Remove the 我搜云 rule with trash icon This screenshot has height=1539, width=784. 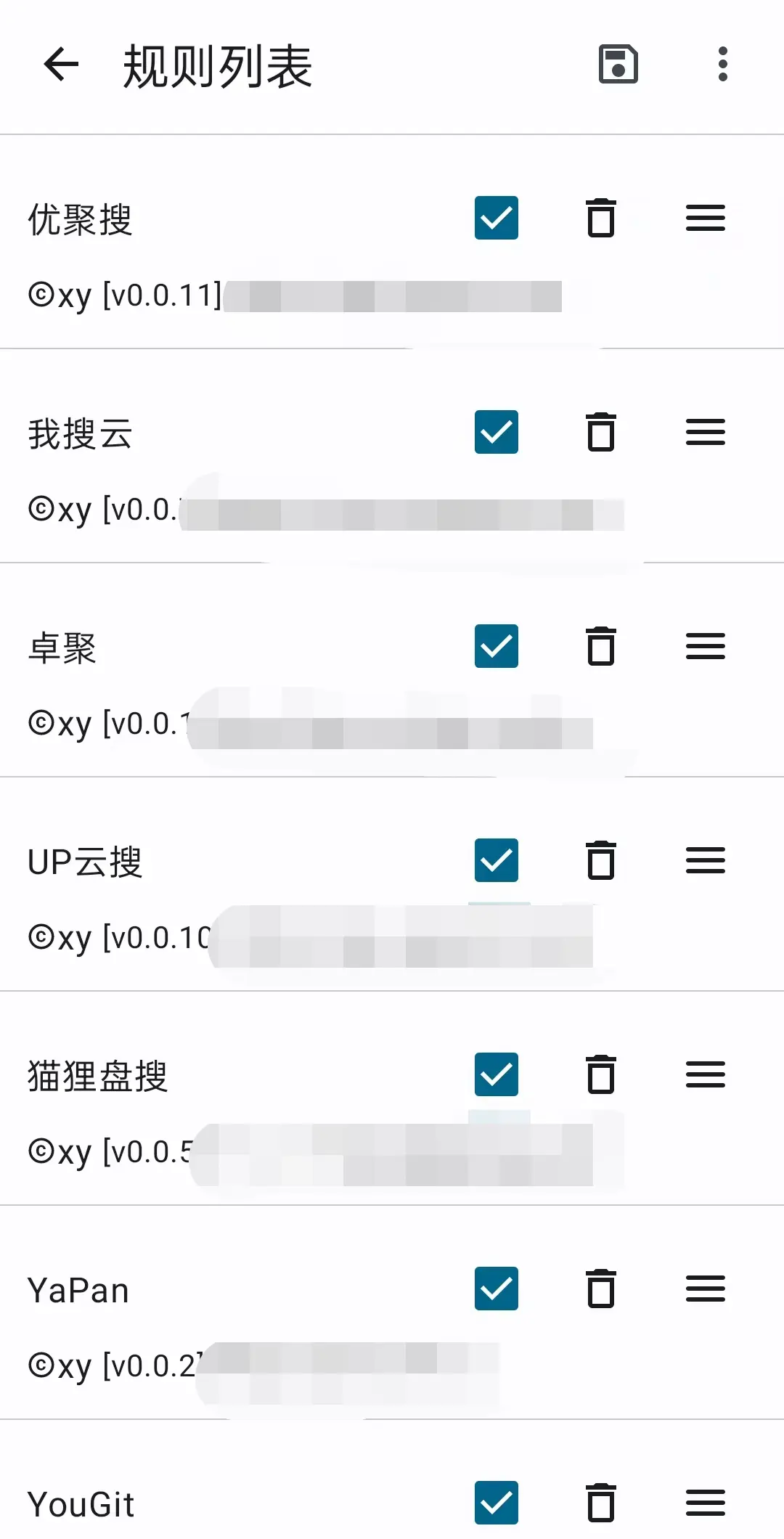[601, 432]
